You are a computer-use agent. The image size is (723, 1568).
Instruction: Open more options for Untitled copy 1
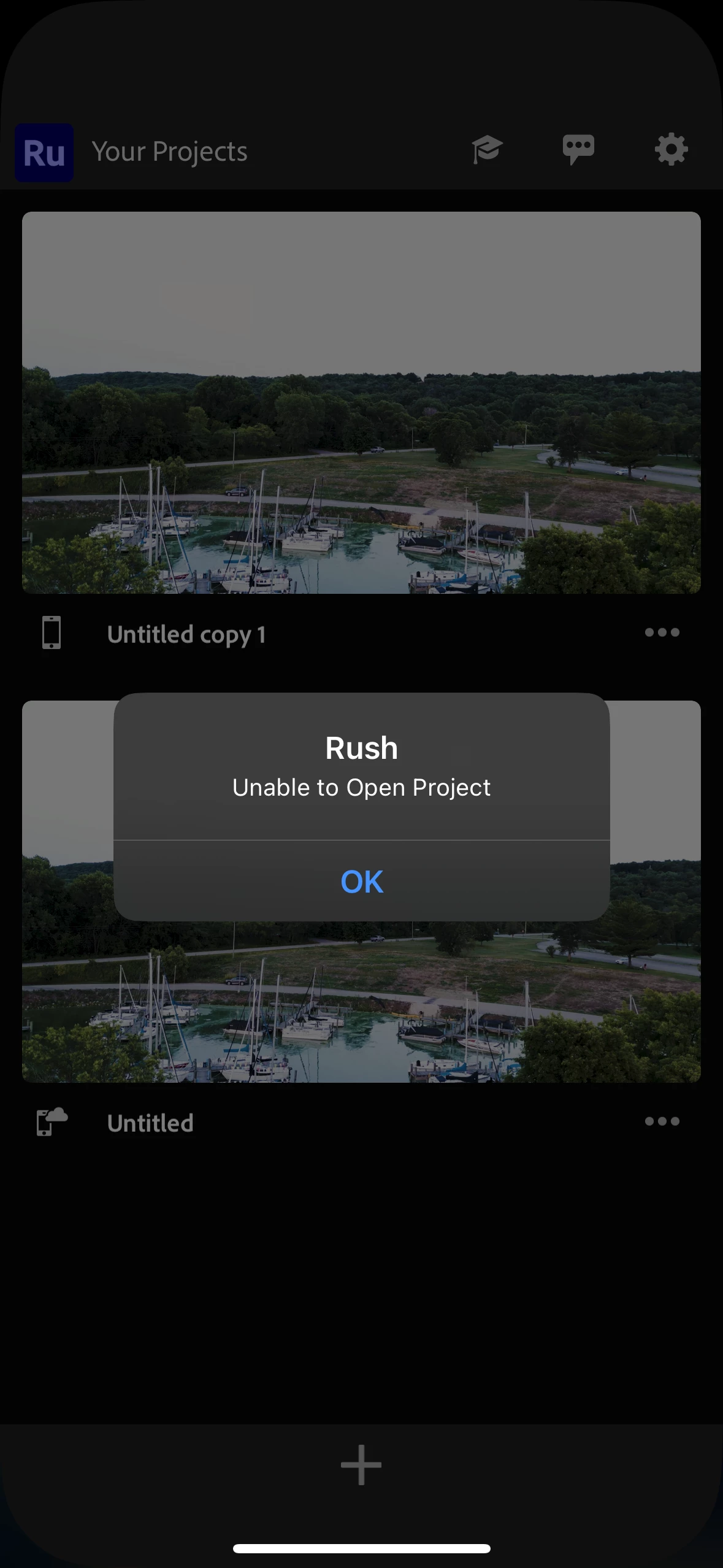point(662,632)
